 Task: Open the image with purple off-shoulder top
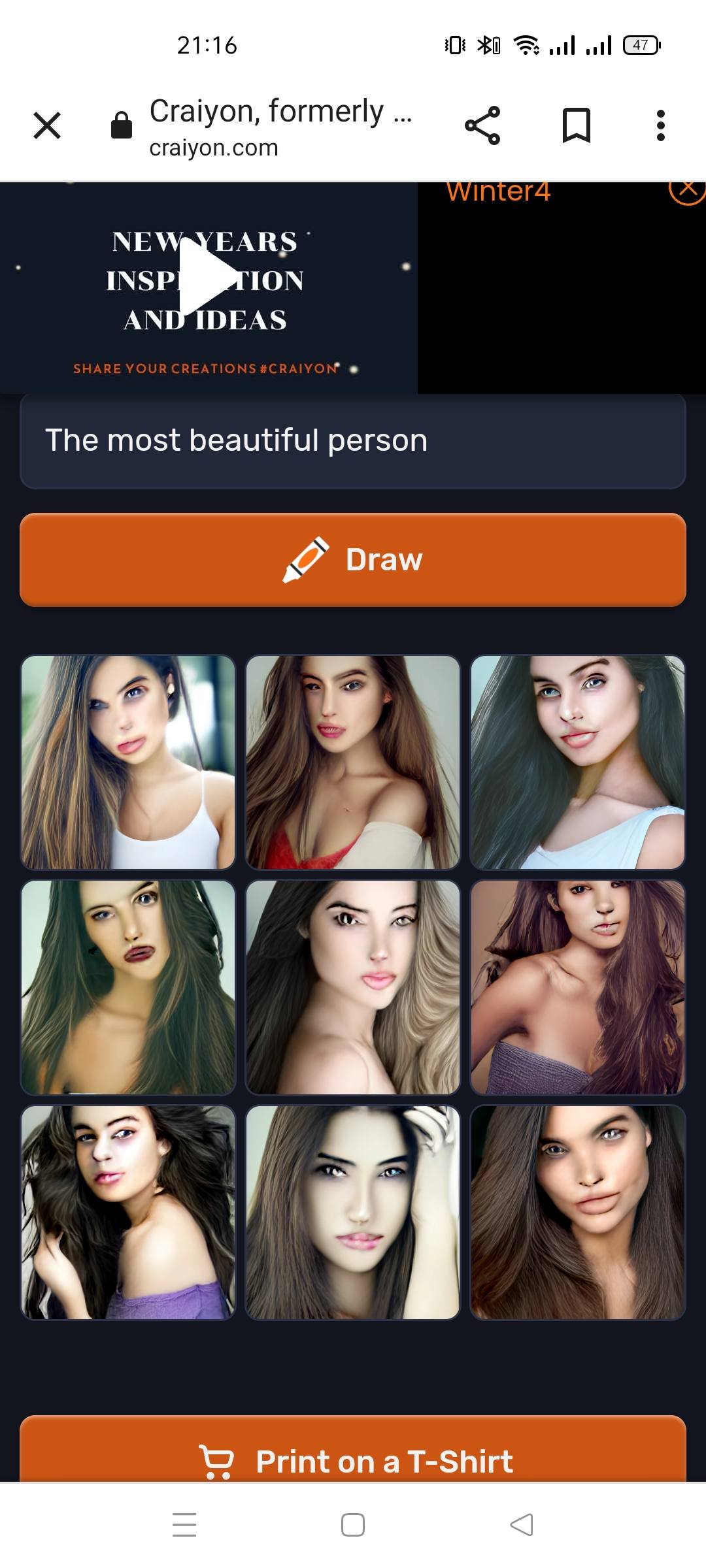pyautogui.click(x=128, y=1212)
